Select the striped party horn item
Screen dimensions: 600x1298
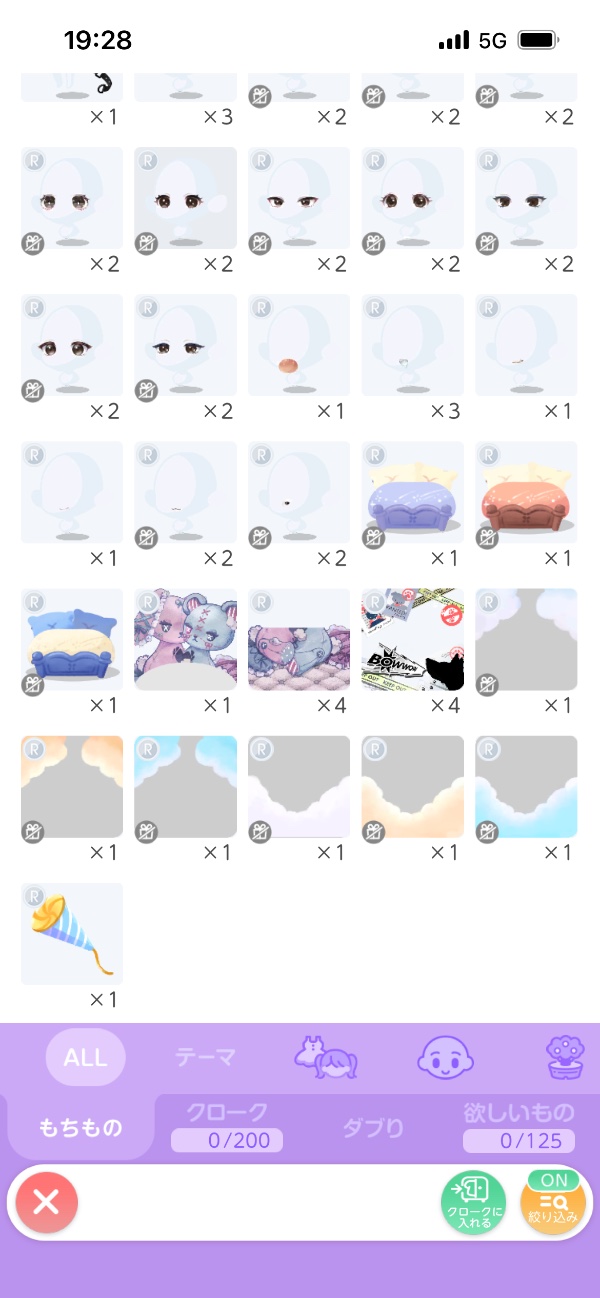72,934
